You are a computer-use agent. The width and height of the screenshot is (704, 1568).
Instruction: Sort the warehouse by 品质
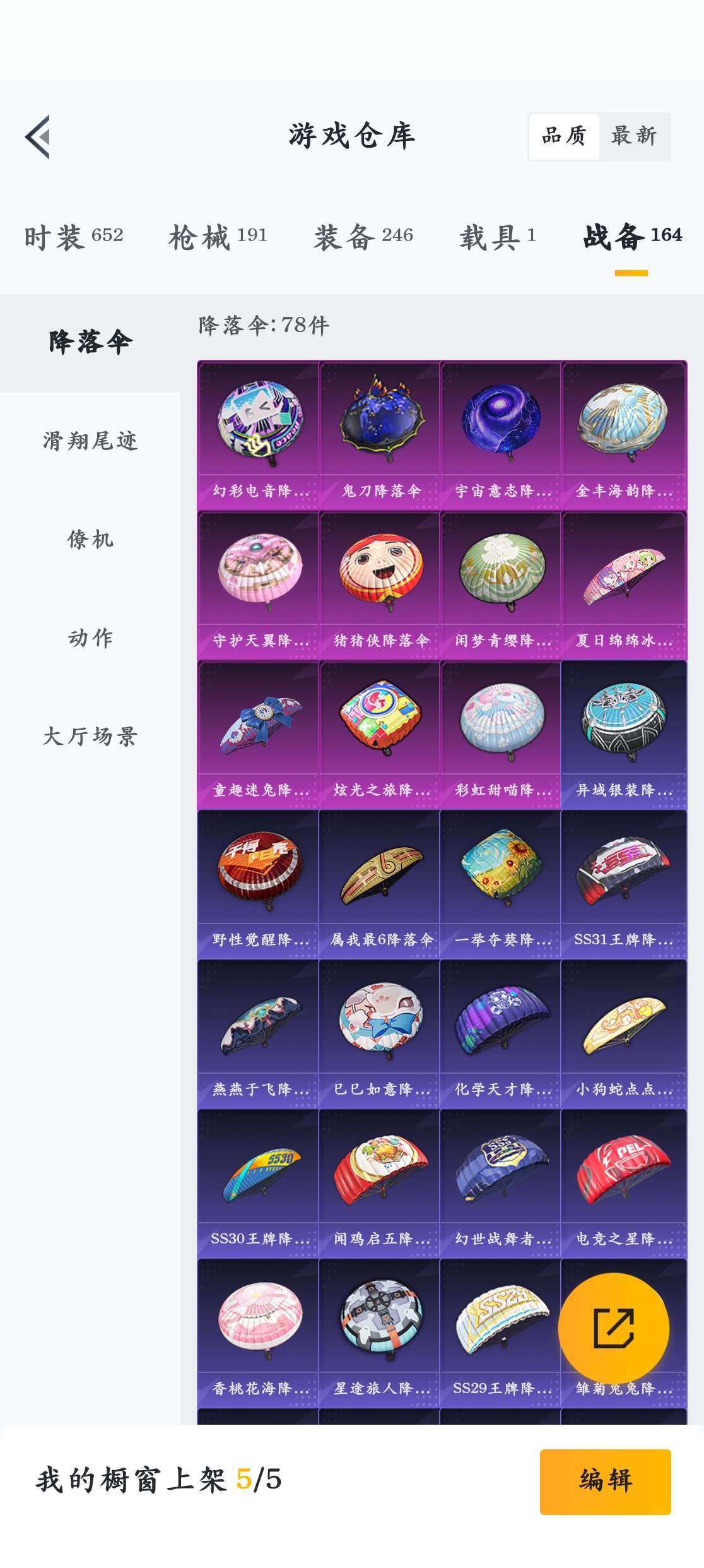tap(564, 136)
